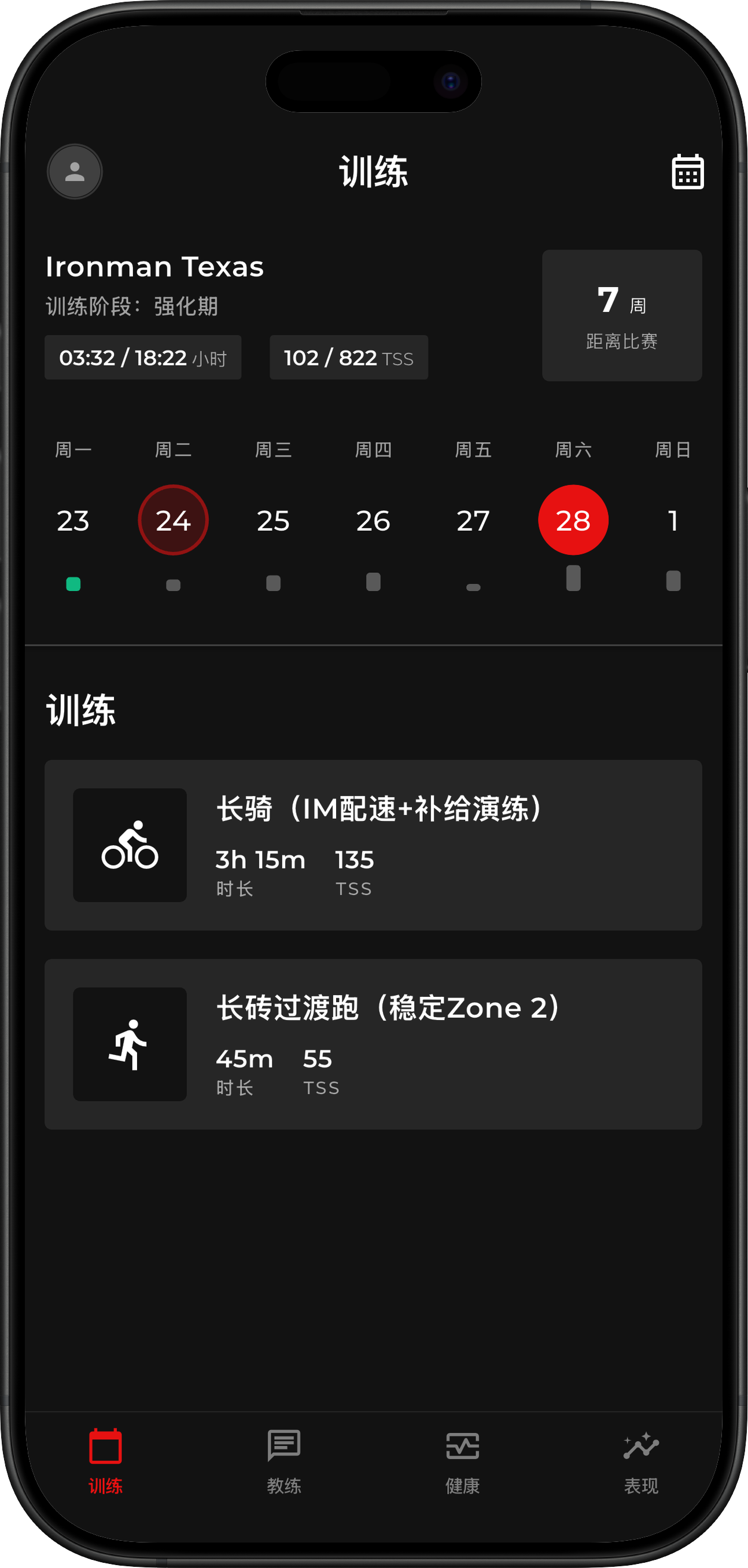
Task: Select Tuesday the 24th
Action: 173,520
